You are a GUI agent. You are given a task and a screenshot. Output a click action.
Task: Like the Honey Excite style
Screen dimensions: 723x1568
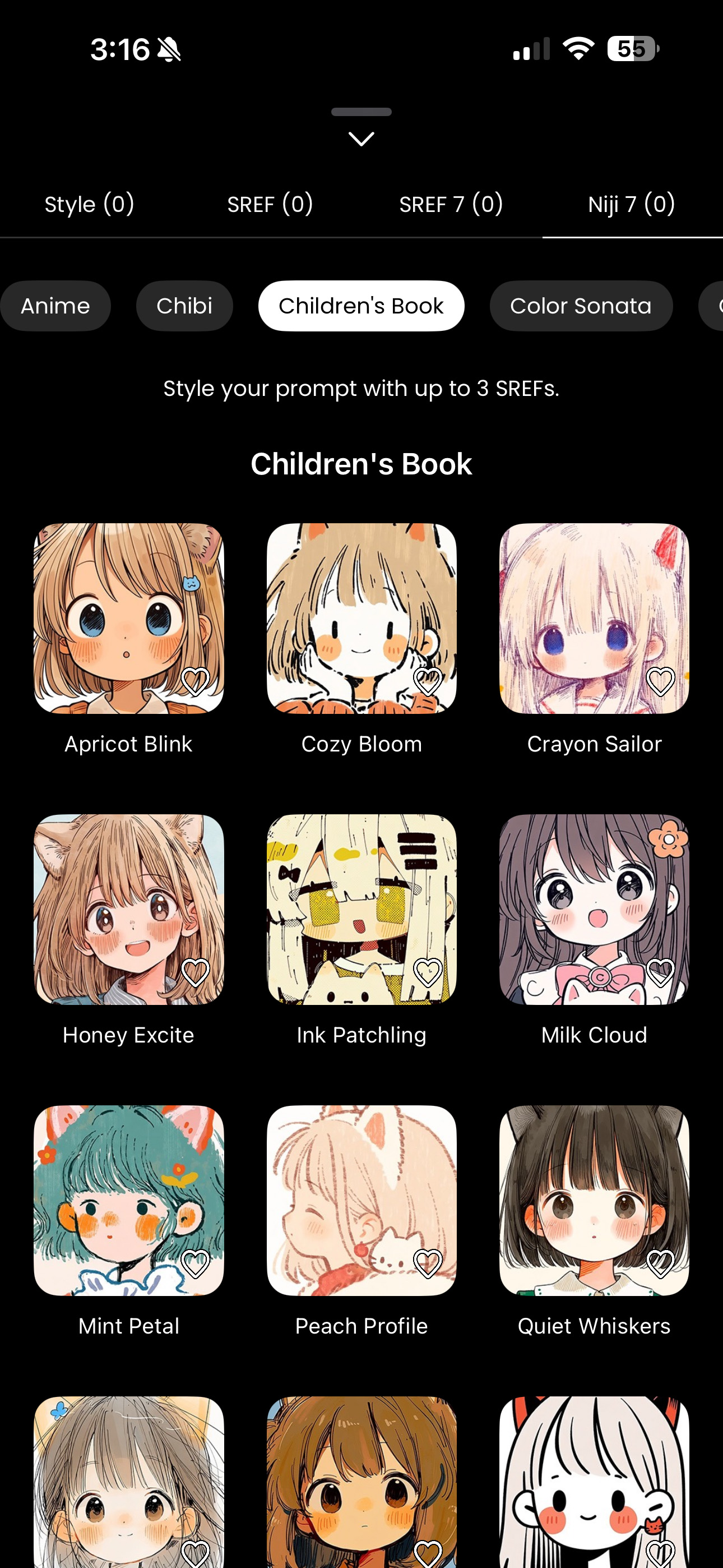coord(196,972)
